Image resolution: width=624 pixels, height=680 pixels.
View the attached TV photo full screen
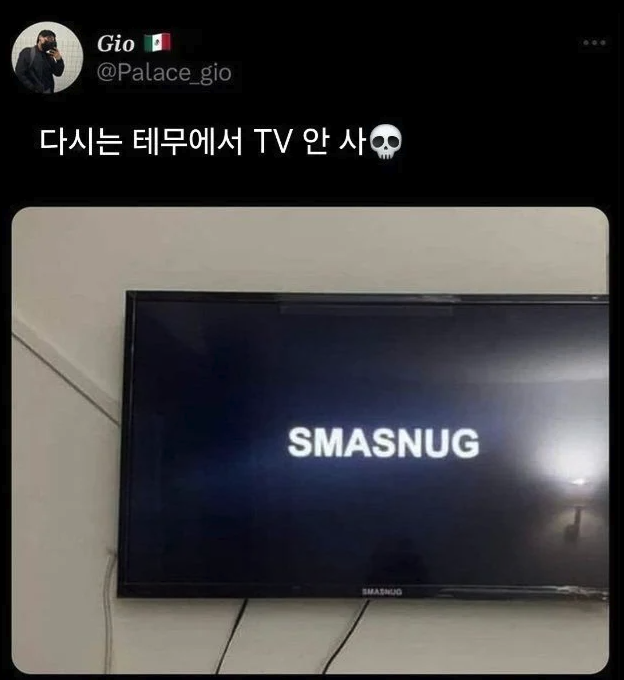[x=310, y=440]
